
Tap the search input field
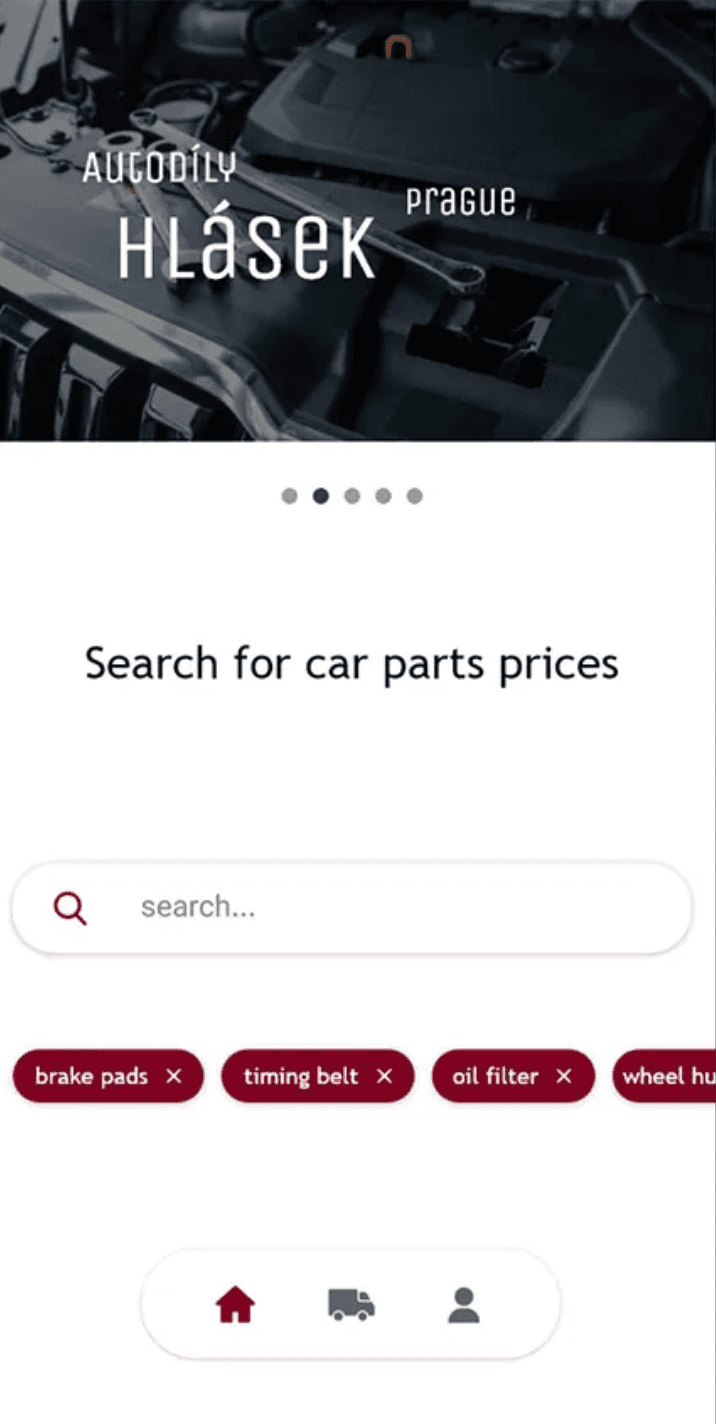(400, 907)
